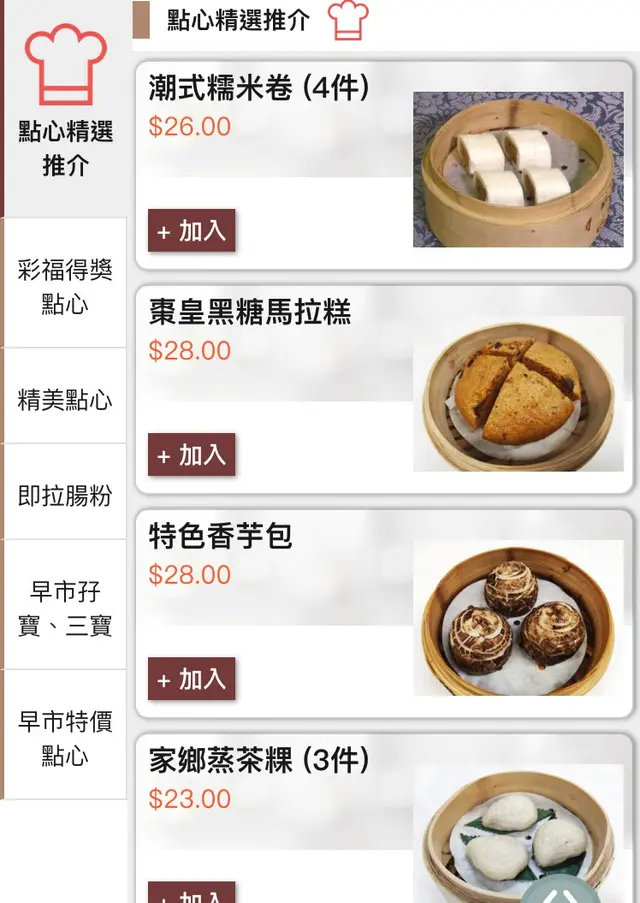Switch to the 彩福得獎點心 category
This screenshot has width=640, height=903.
[x=65, y=285]
